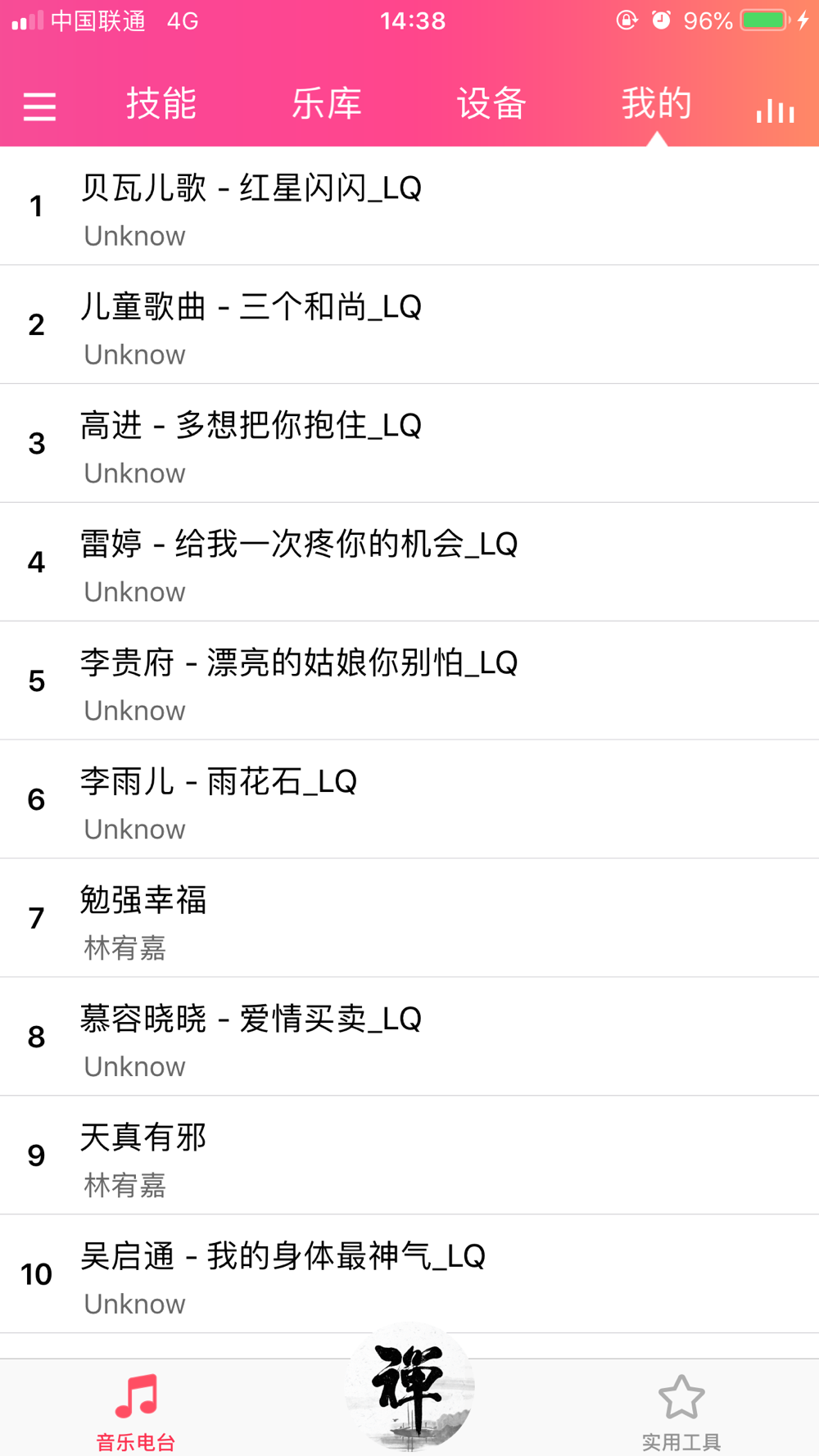The width and height of the screenshot is (819, 1456).
Task: Tap the center 禅 button
Action: click(x=409, y=1387)
